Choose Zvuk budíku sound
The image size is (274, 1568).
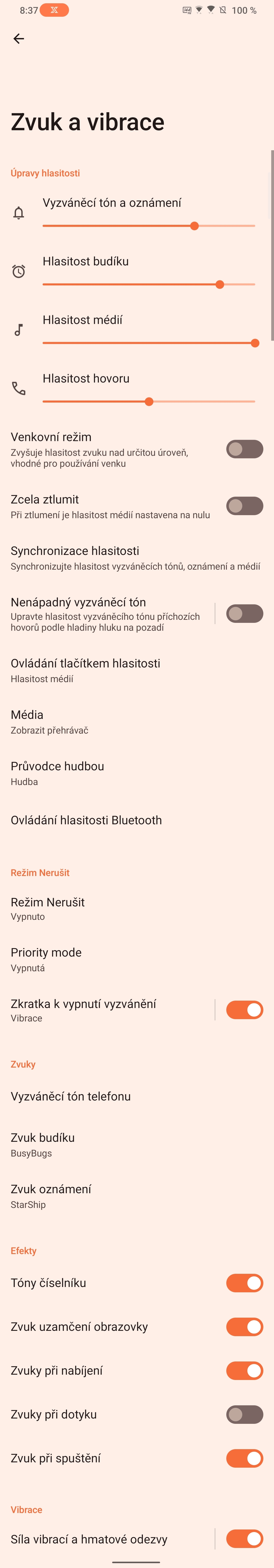(43, 1144)
